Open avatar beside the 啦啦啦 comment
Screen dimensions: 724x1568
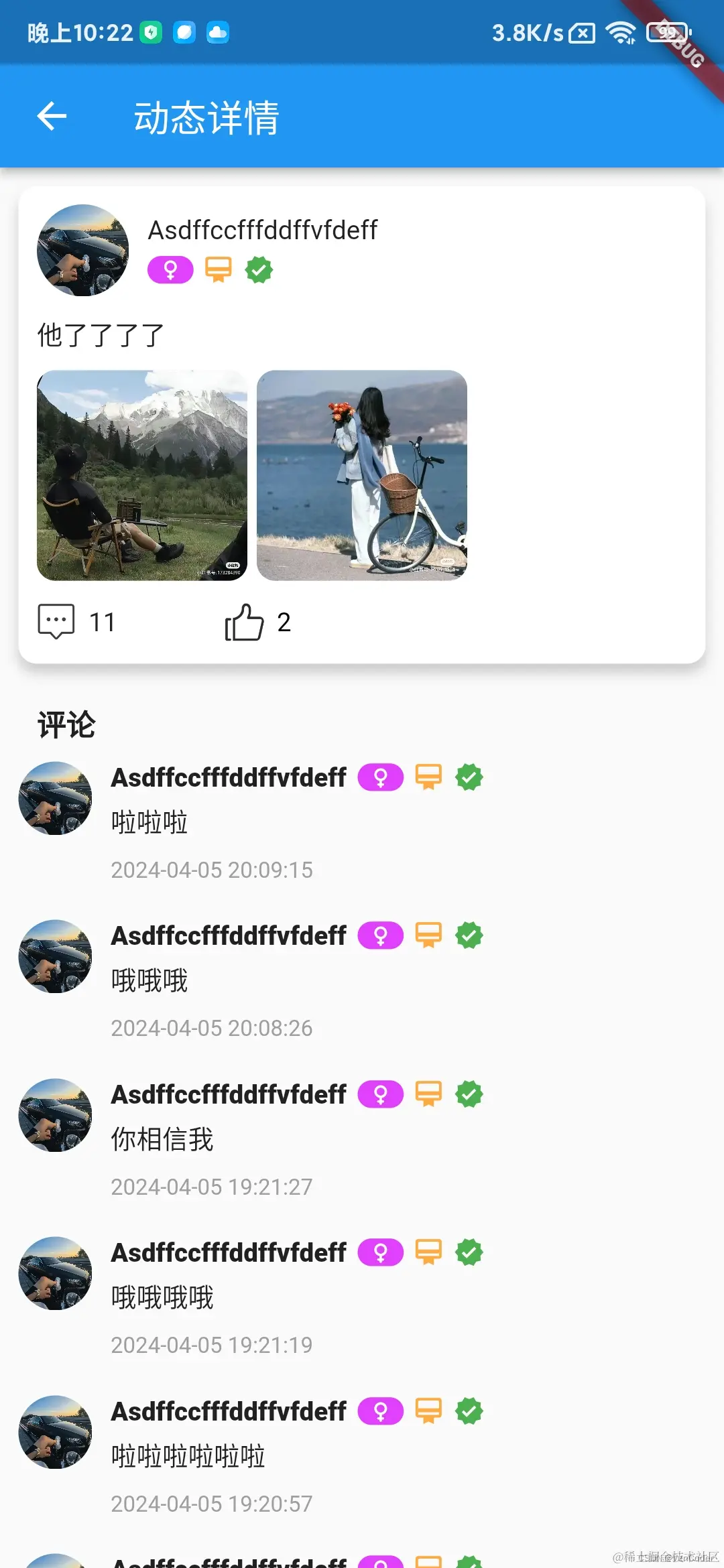click(55, 798)
